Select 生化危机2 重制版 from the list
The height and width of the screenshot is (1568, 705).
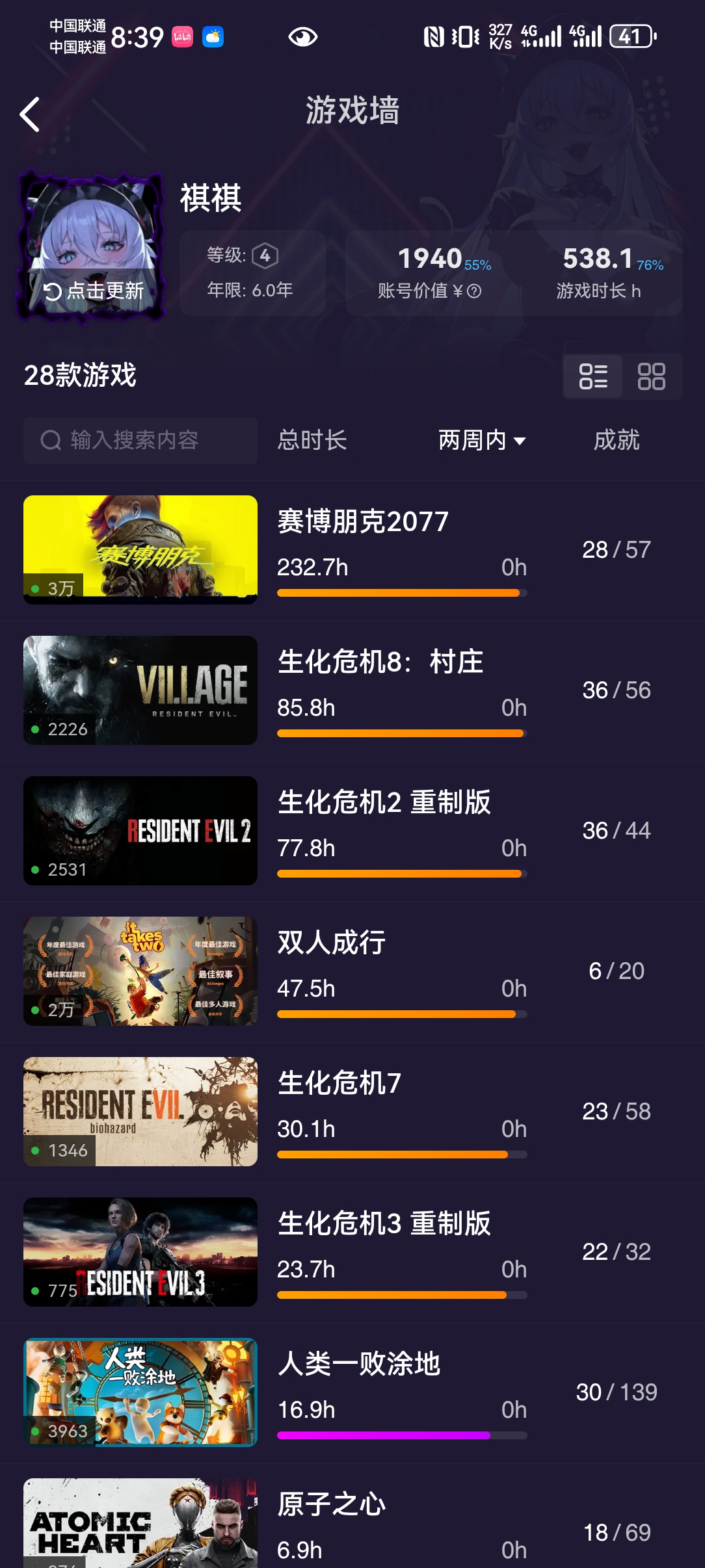(x=384, y=802)
